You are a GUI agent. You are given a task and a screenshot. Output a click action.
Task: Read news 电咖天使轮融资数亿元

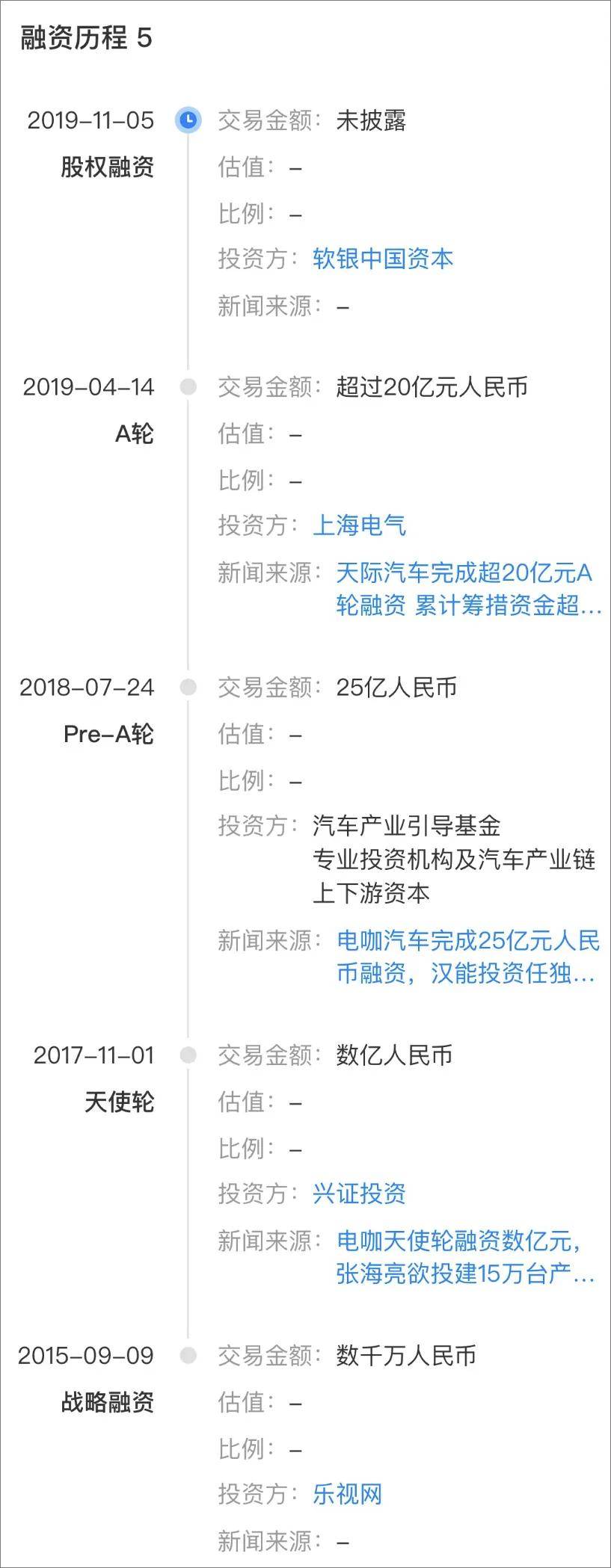pyautogui.click(x=464, y=1257)
